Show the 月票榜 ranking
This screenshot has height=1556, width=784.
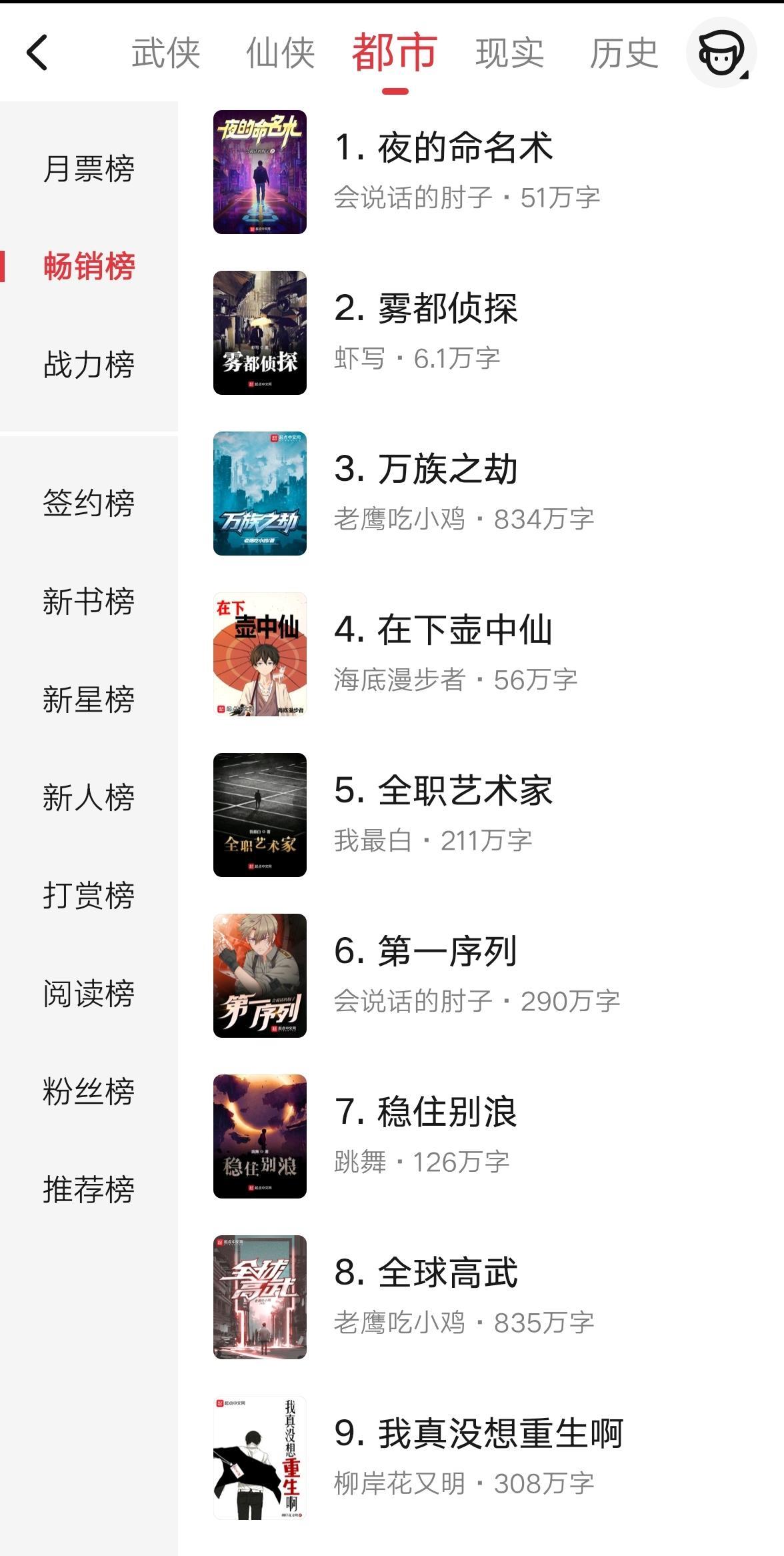[x=89, y=168]
